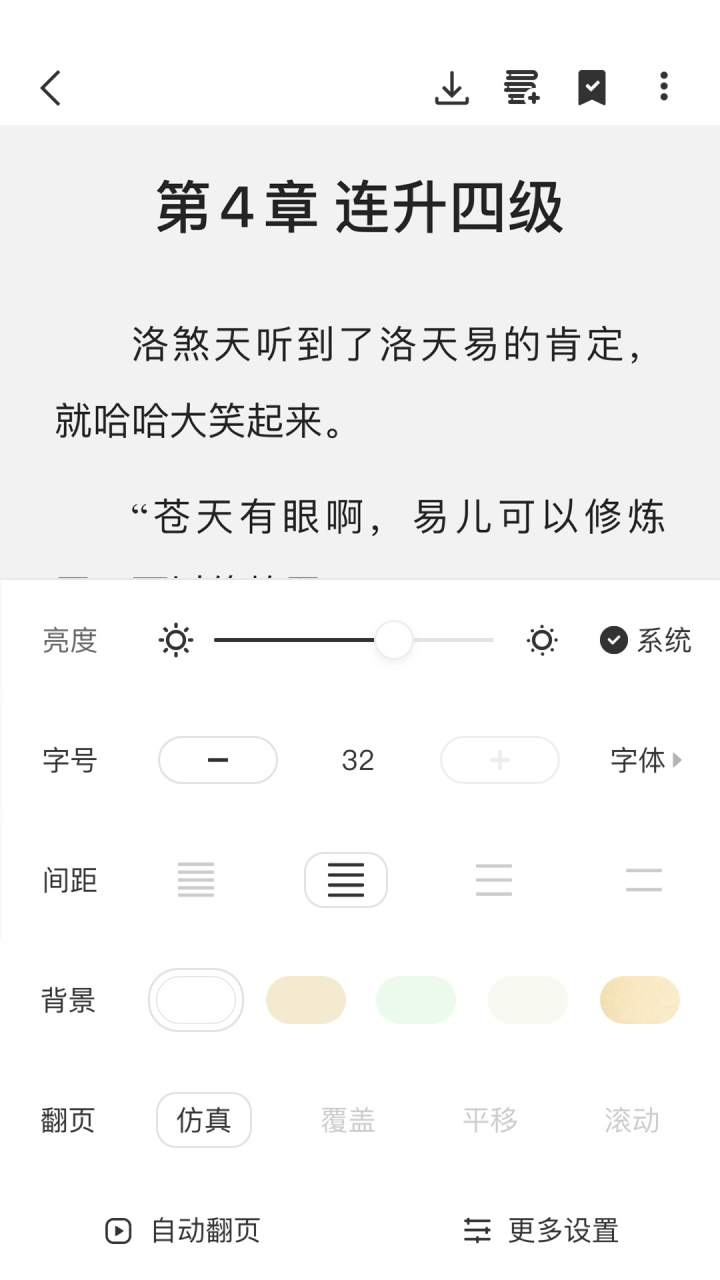Add book to the bookshelf list
This screenshot has height=1280, width=720.
522,88
